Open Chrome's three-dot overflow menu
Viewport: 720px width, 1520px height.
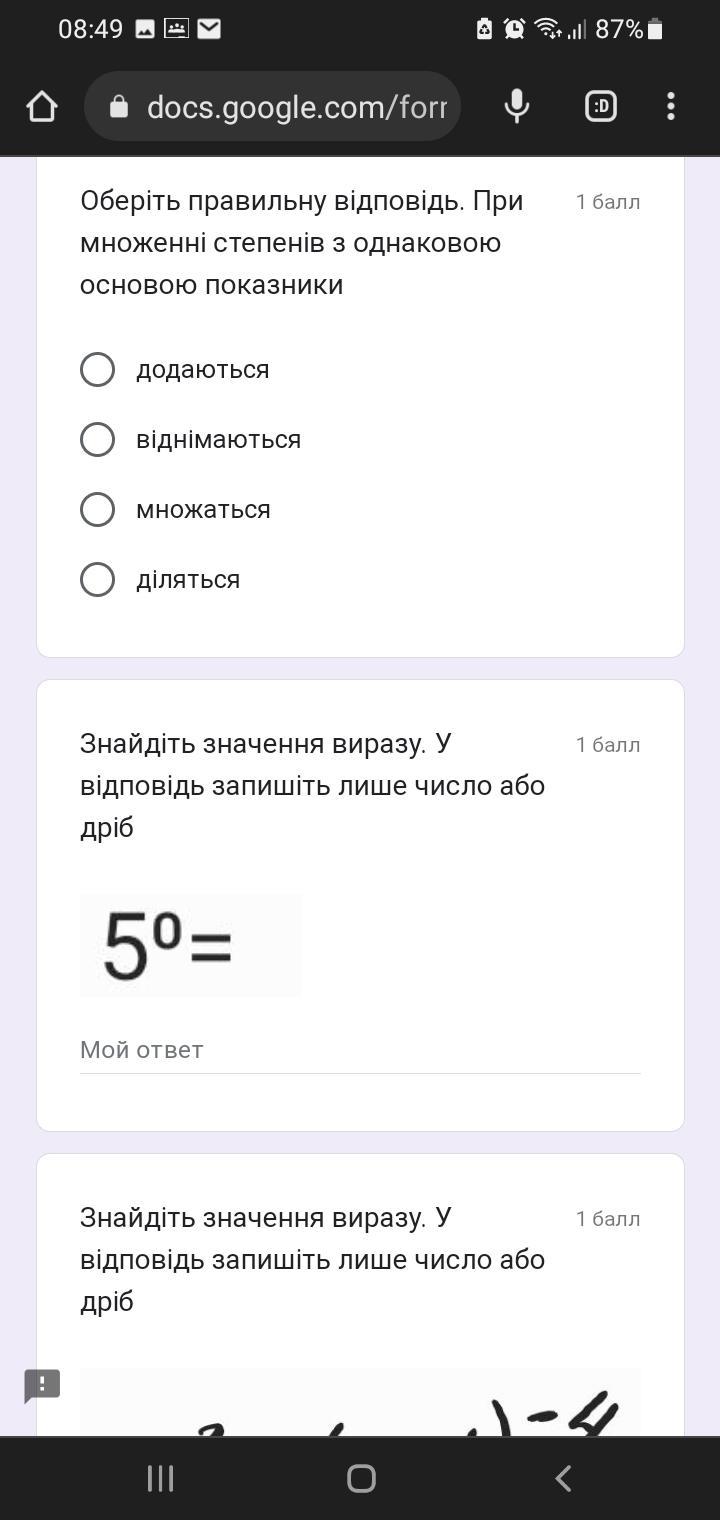pyautogui.click(x=670, y=106)
